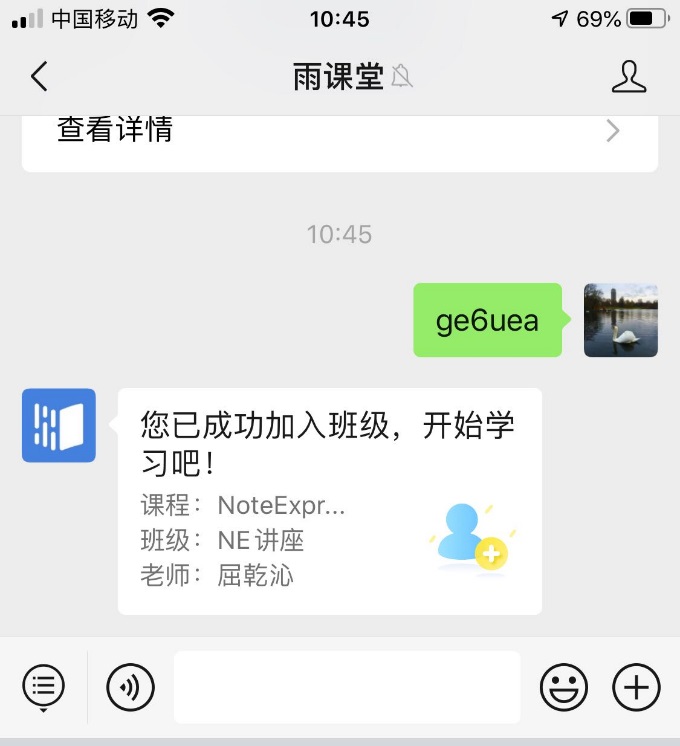The width and height of the screenshot is (680, 746).
Task: Focus the message text field
Action: coord(346,687)
